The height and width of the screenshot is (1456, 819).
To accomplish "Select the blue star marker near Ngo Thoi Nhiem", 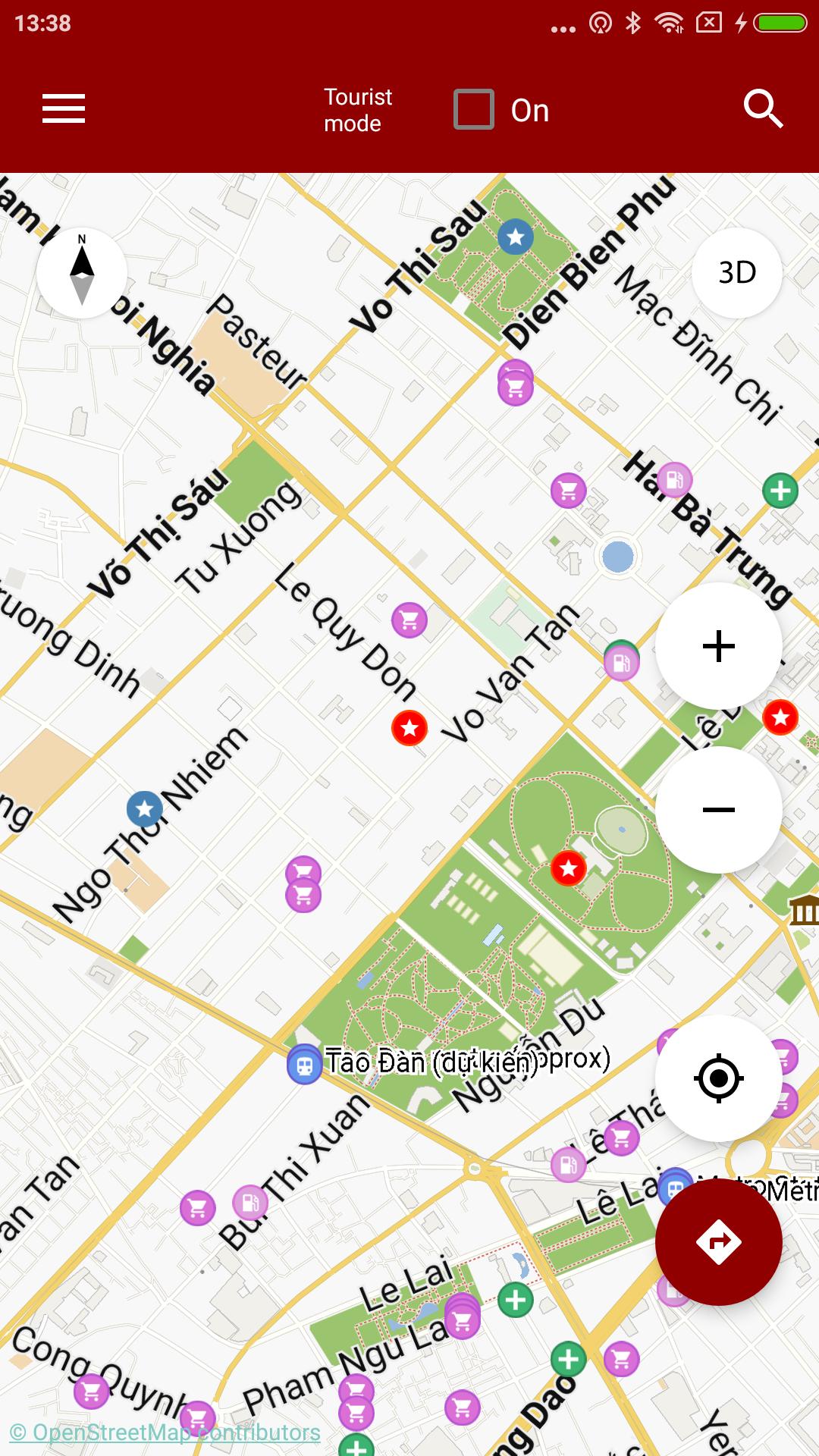I will tap(146, 808).
